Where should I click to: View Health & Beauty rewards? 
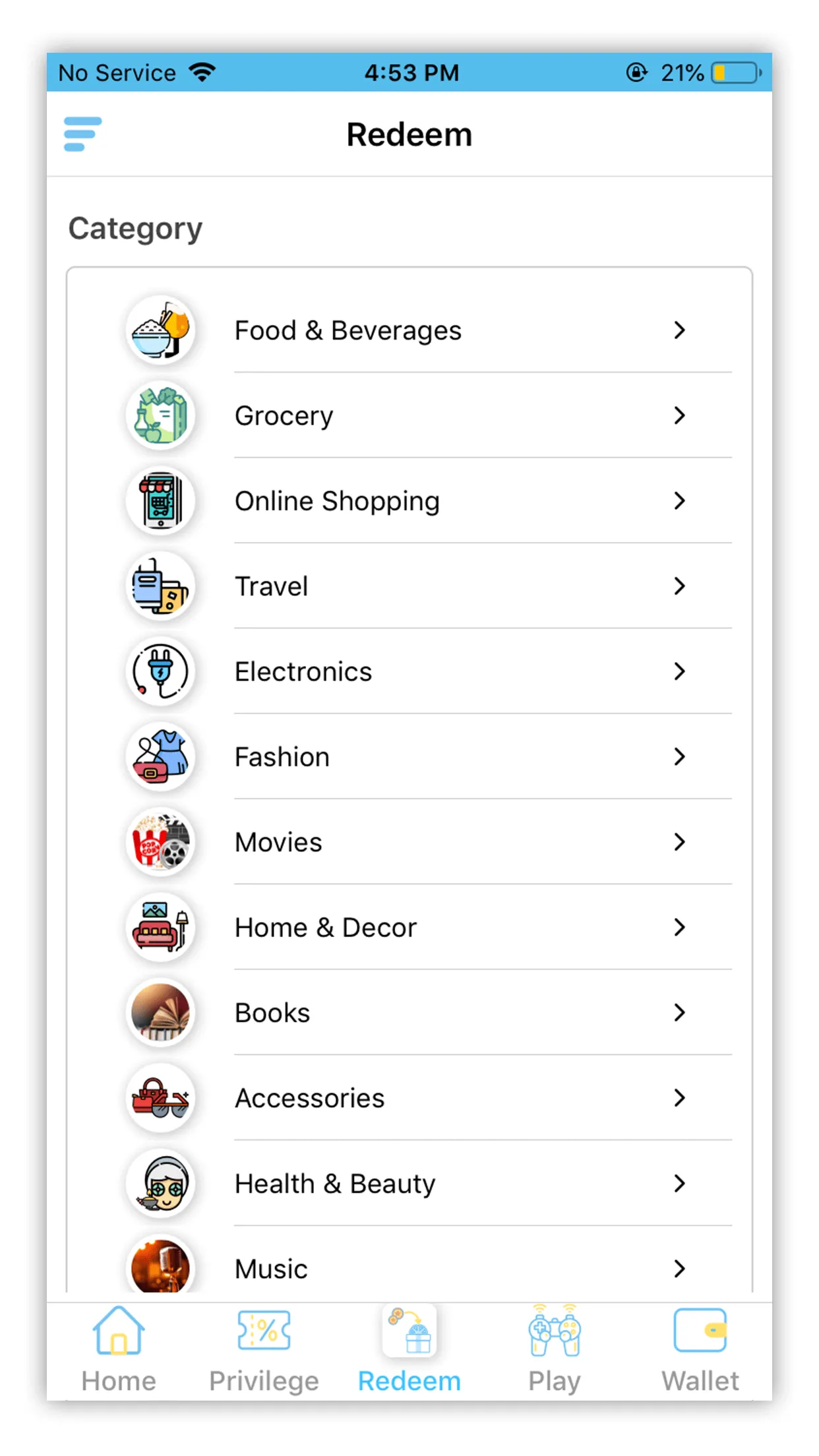(409, 1184)
